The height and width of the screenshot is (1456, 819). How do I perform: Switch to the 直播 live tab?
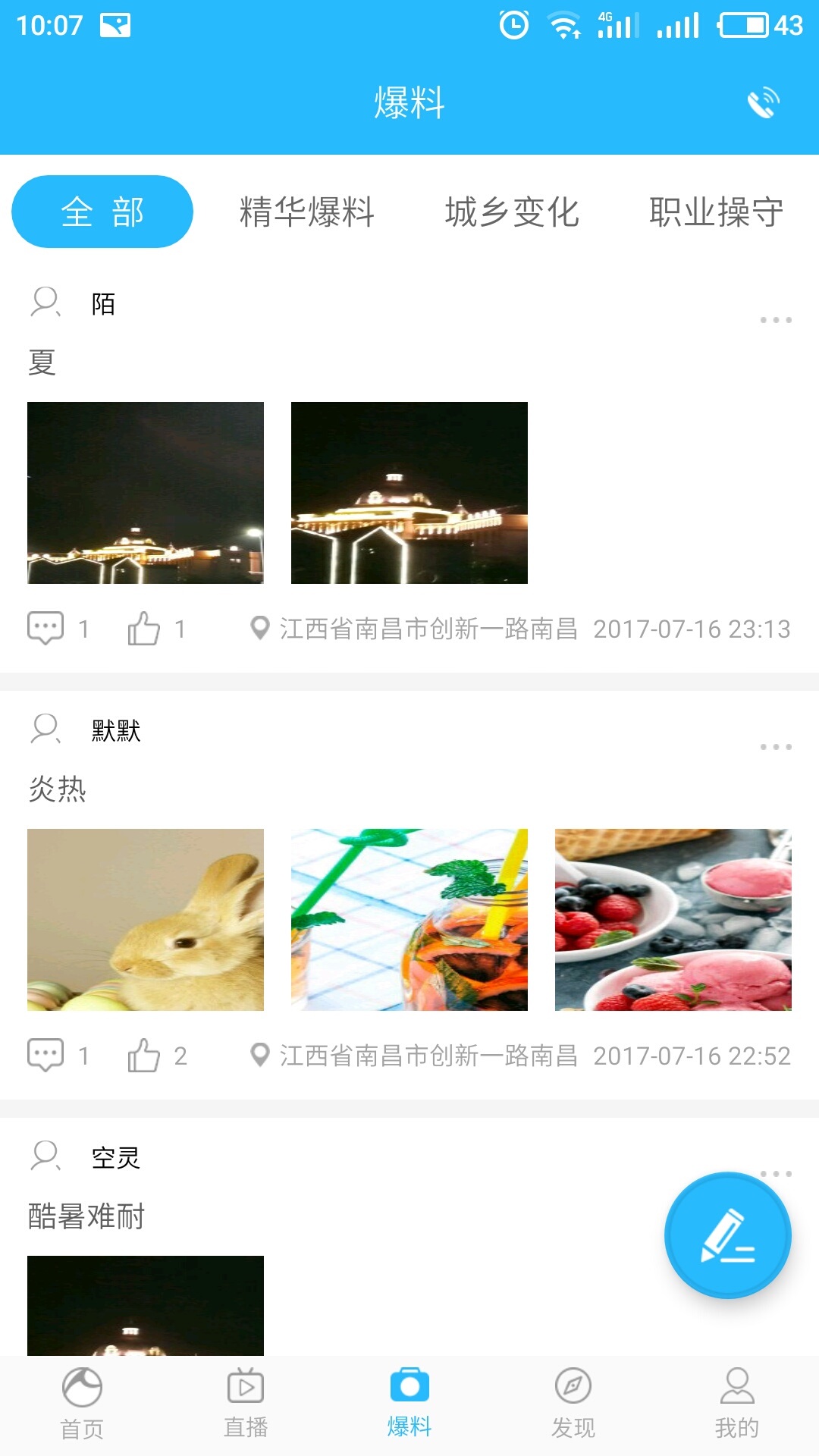(x=246, y=1404)
